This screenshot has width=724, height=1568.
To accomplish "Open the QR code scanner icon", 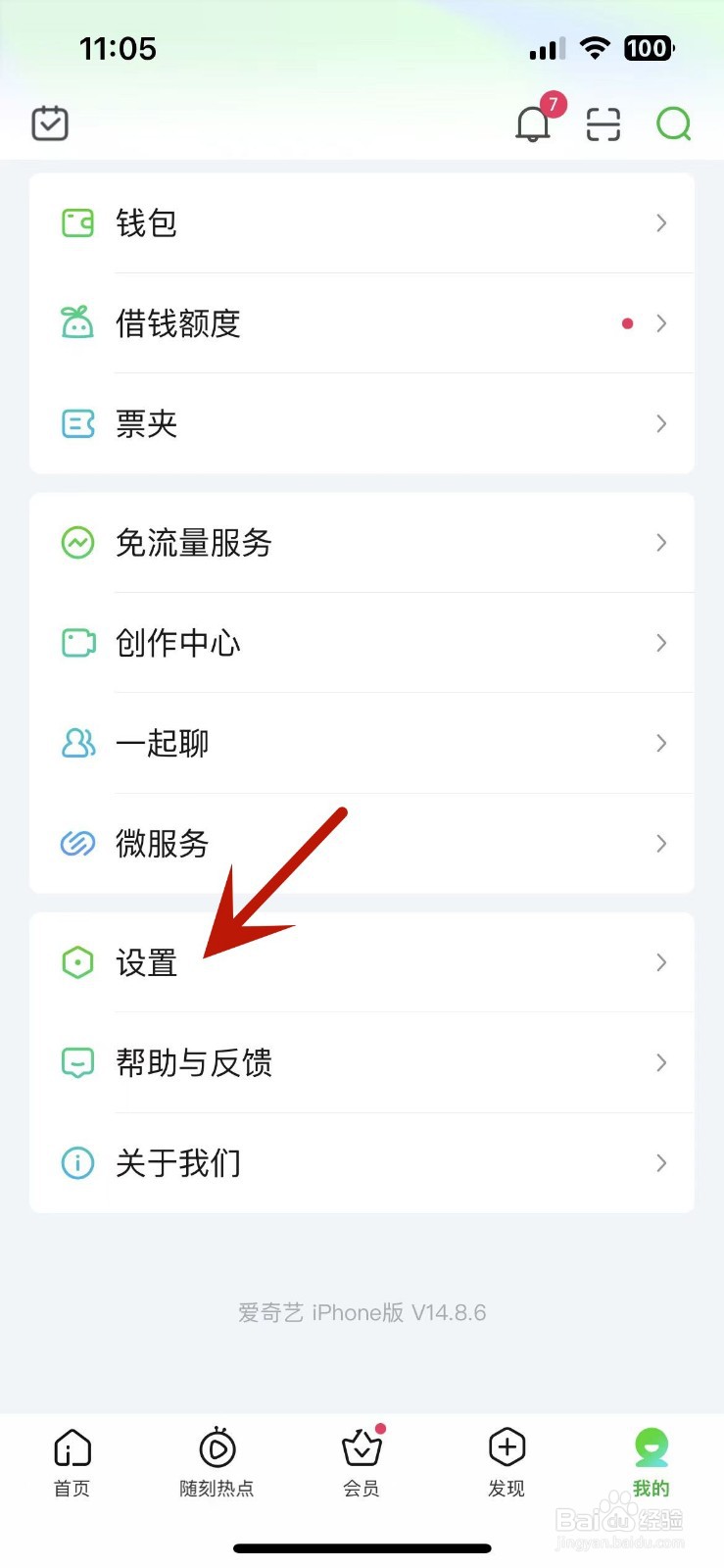I will click(603, 125).
